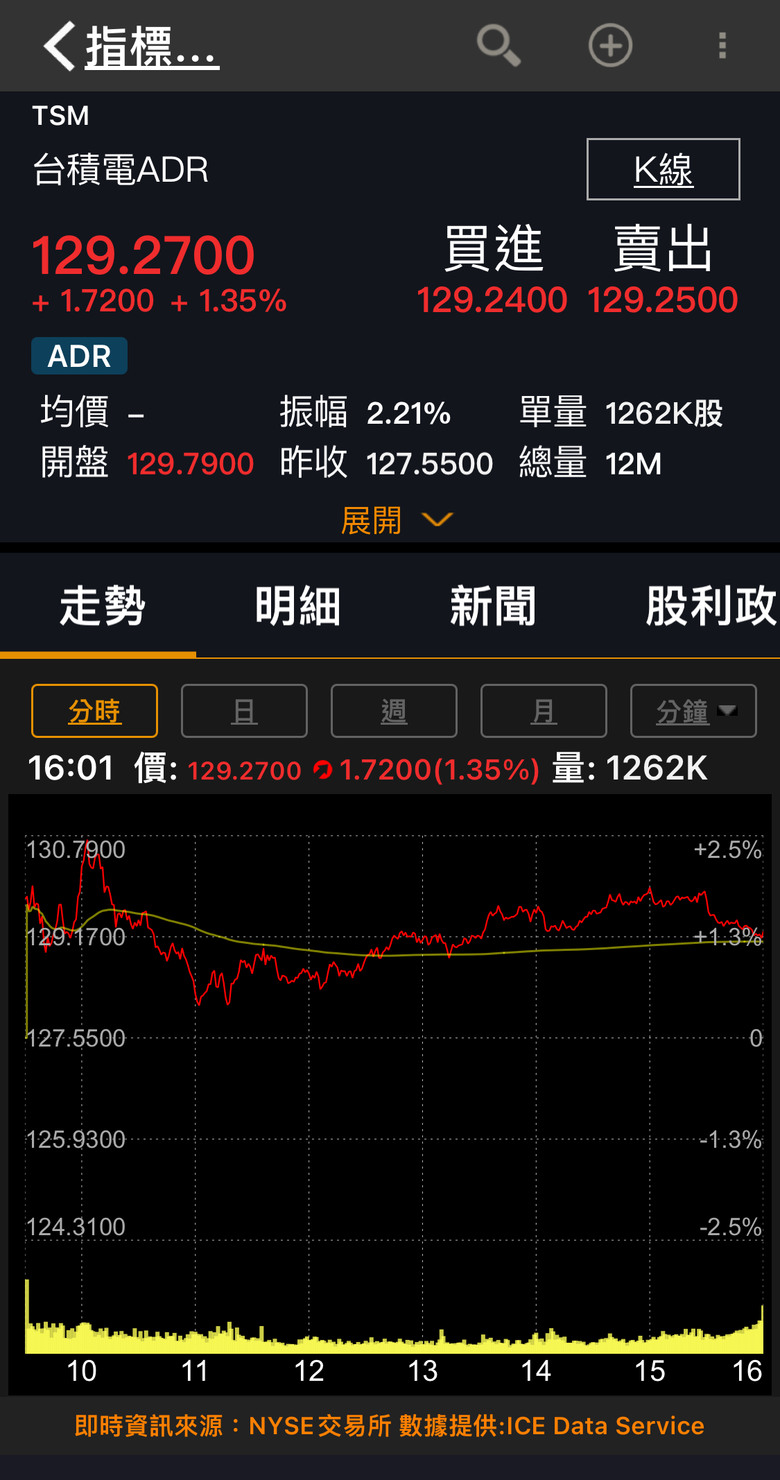
Task: Select the 日 daily chart
Action: (x=244, y=711)
